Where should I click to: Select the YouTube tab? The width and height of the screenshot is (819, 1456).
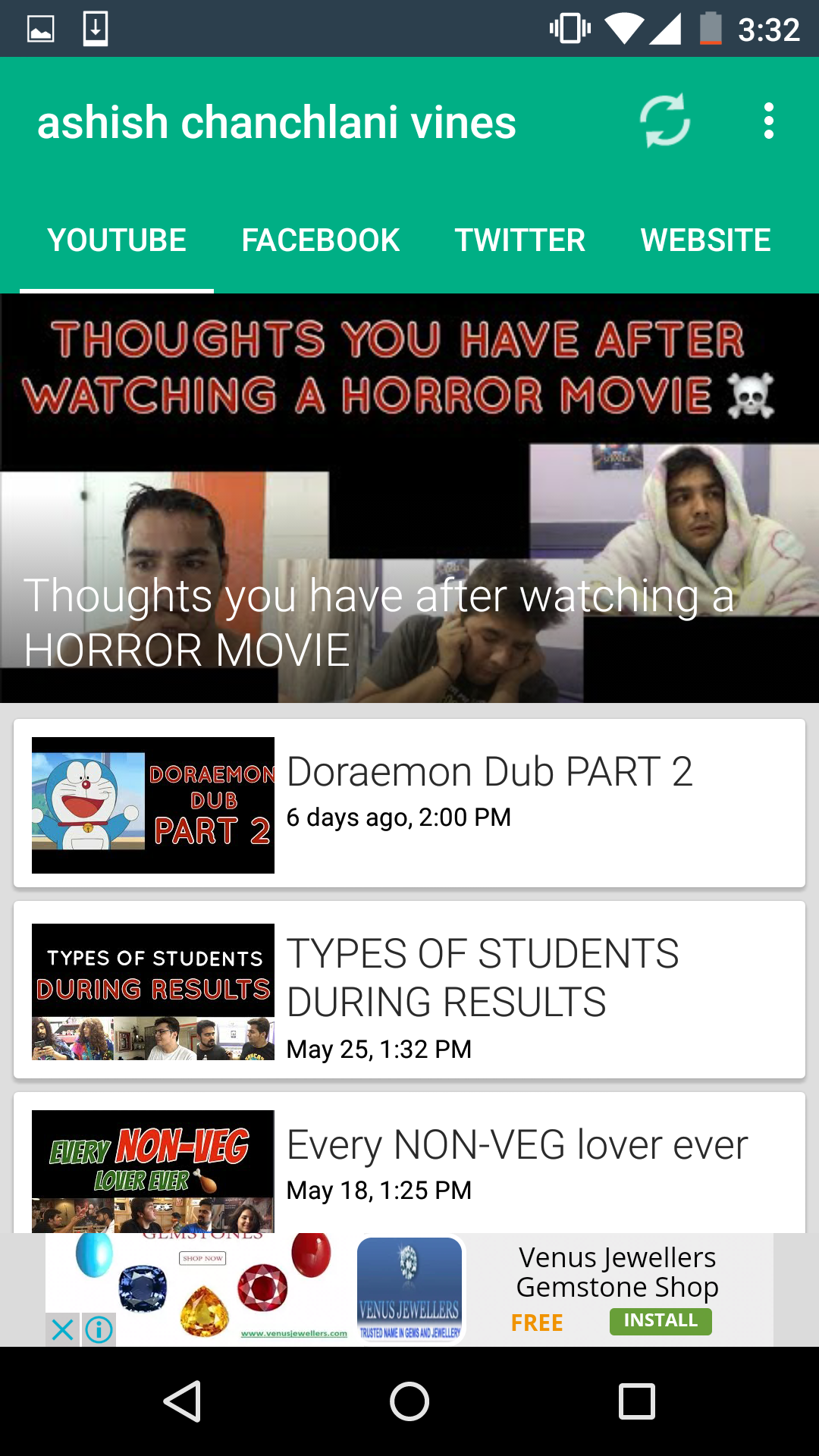point(117,240)
